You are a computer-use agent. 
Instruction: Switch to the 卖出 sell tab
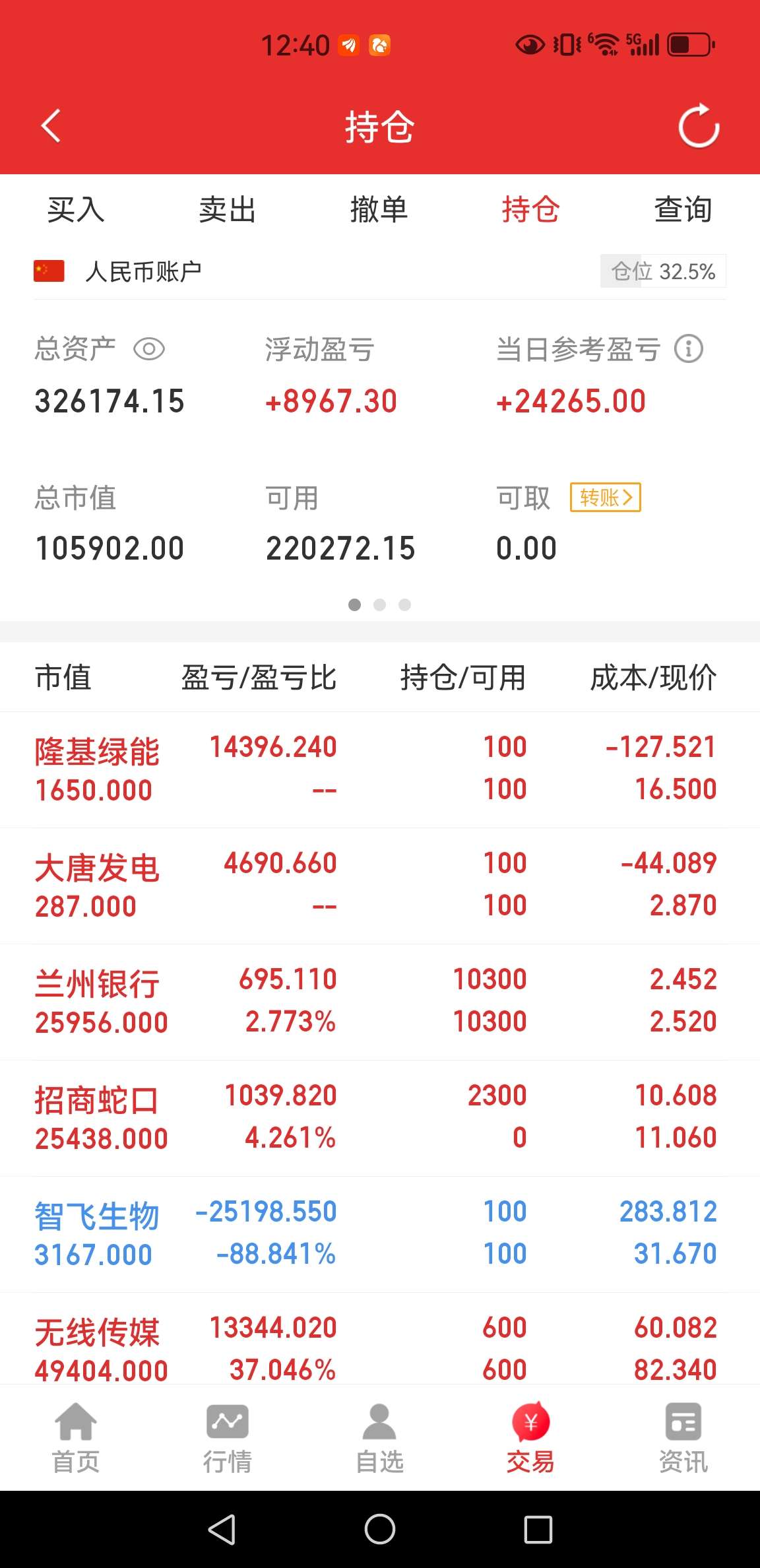[x=228, y=209]
